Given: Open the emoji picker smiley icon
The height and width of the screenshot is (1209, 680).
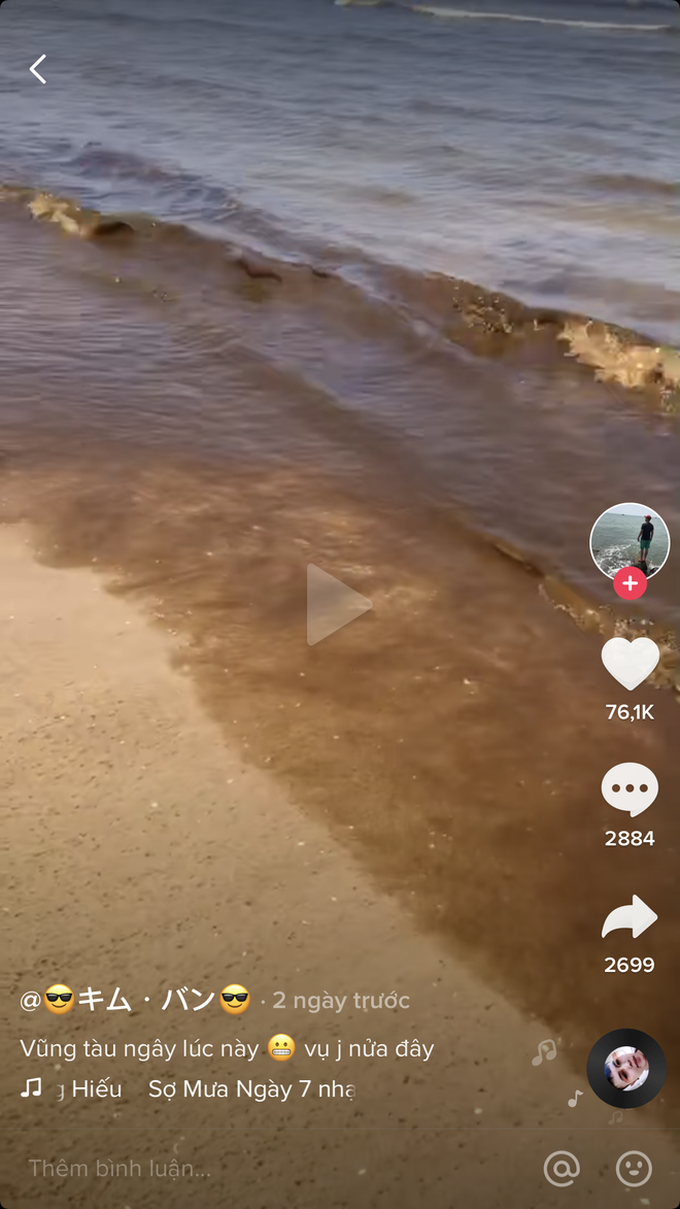Looking at the screenshot, I should [x=633, y=1168].
